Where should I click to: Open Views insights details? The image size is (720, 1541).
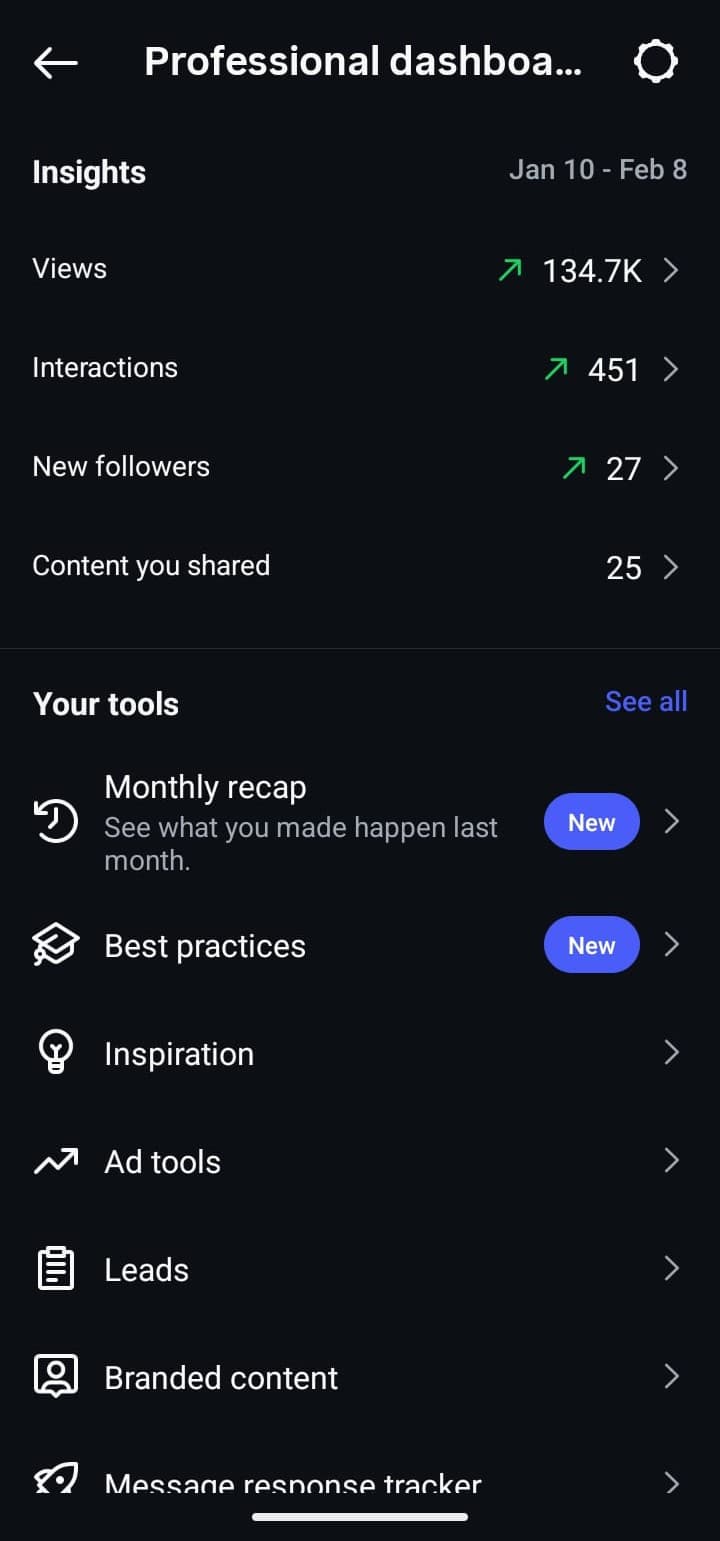click(x=358, y=270)
